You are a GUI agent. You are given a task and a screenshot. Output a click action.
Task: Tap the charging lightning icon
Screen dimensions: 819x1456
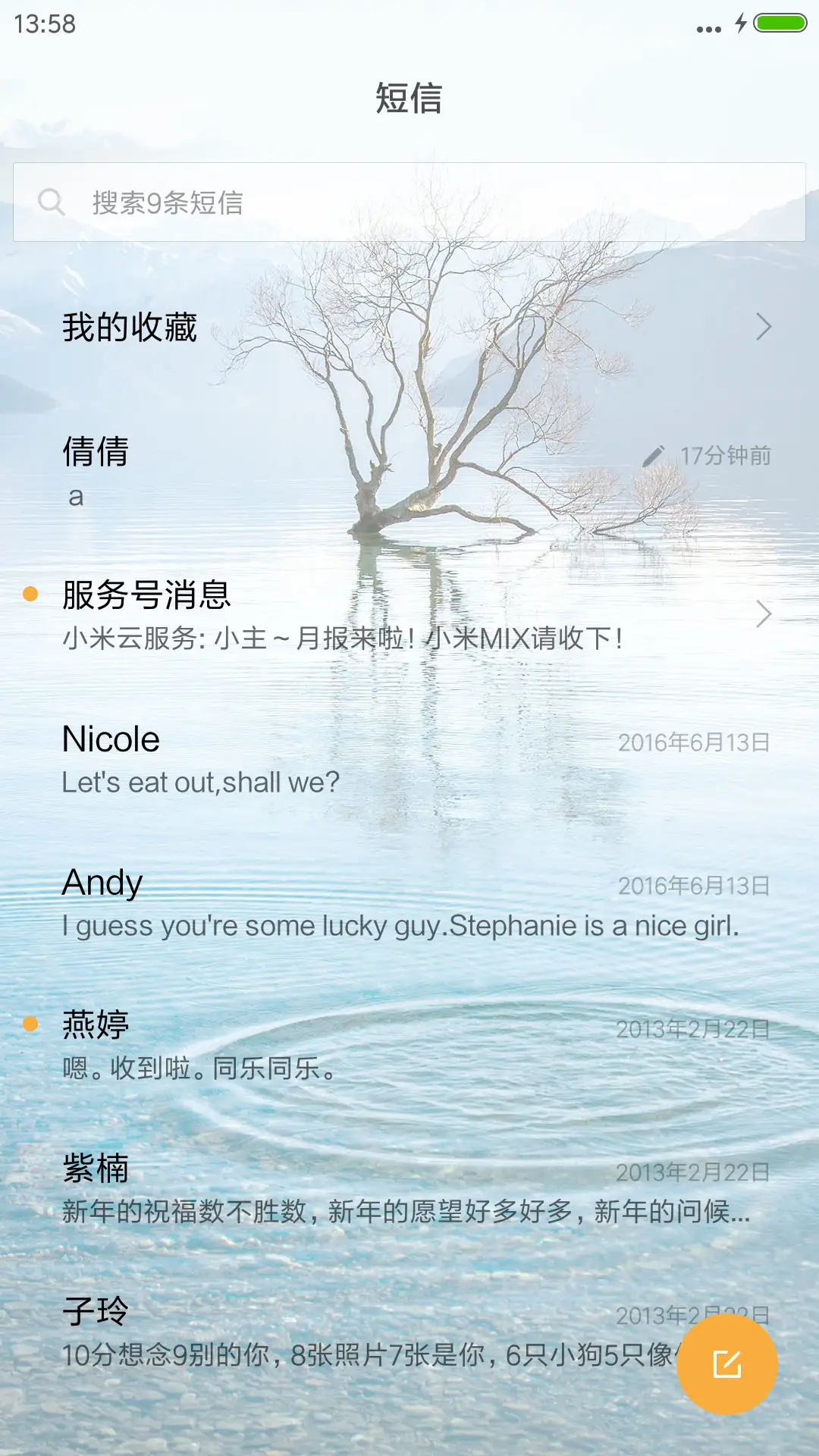tap(739, 23)
